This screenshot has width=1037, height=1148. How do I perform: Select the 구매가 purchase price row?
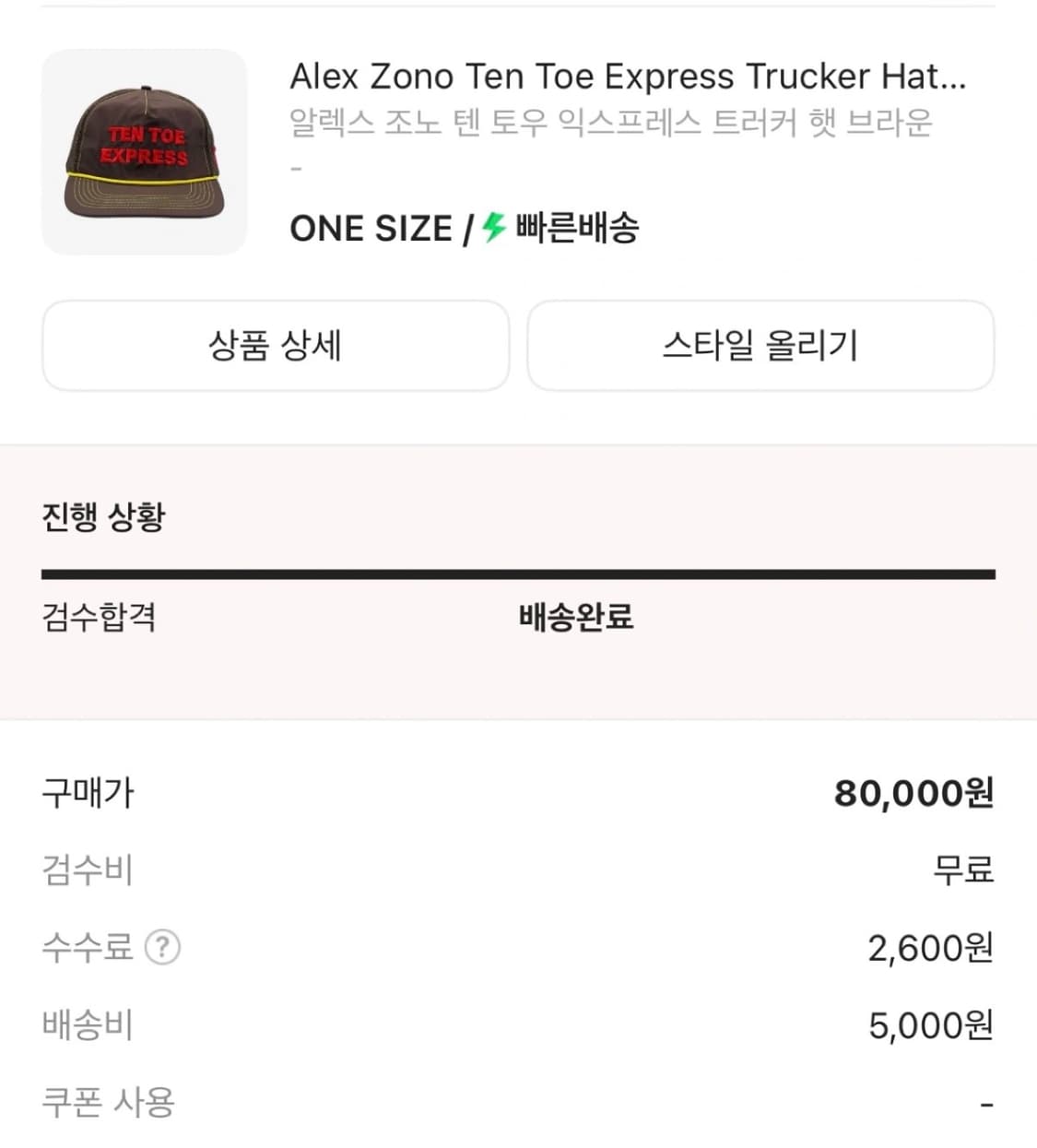point(88,792)
